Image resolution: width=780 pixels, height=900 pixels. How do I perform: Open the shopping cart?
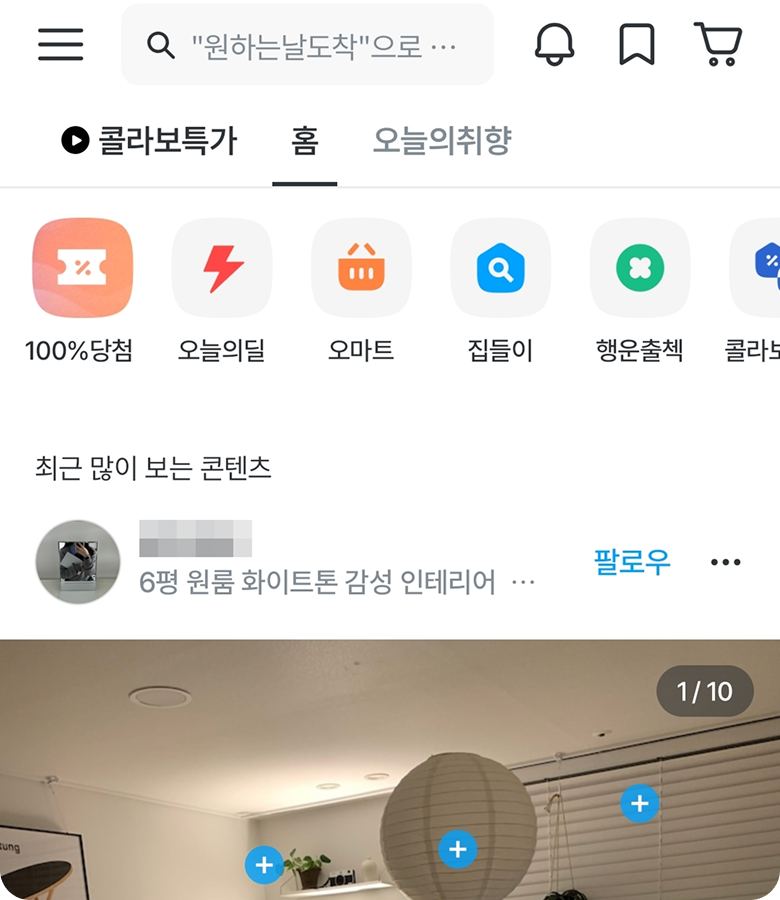[717, 44]
